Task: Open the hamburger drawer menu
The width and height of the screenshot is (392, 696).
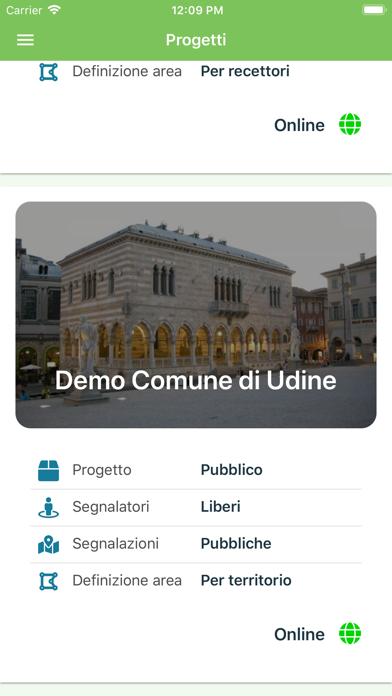Action: 25,40
